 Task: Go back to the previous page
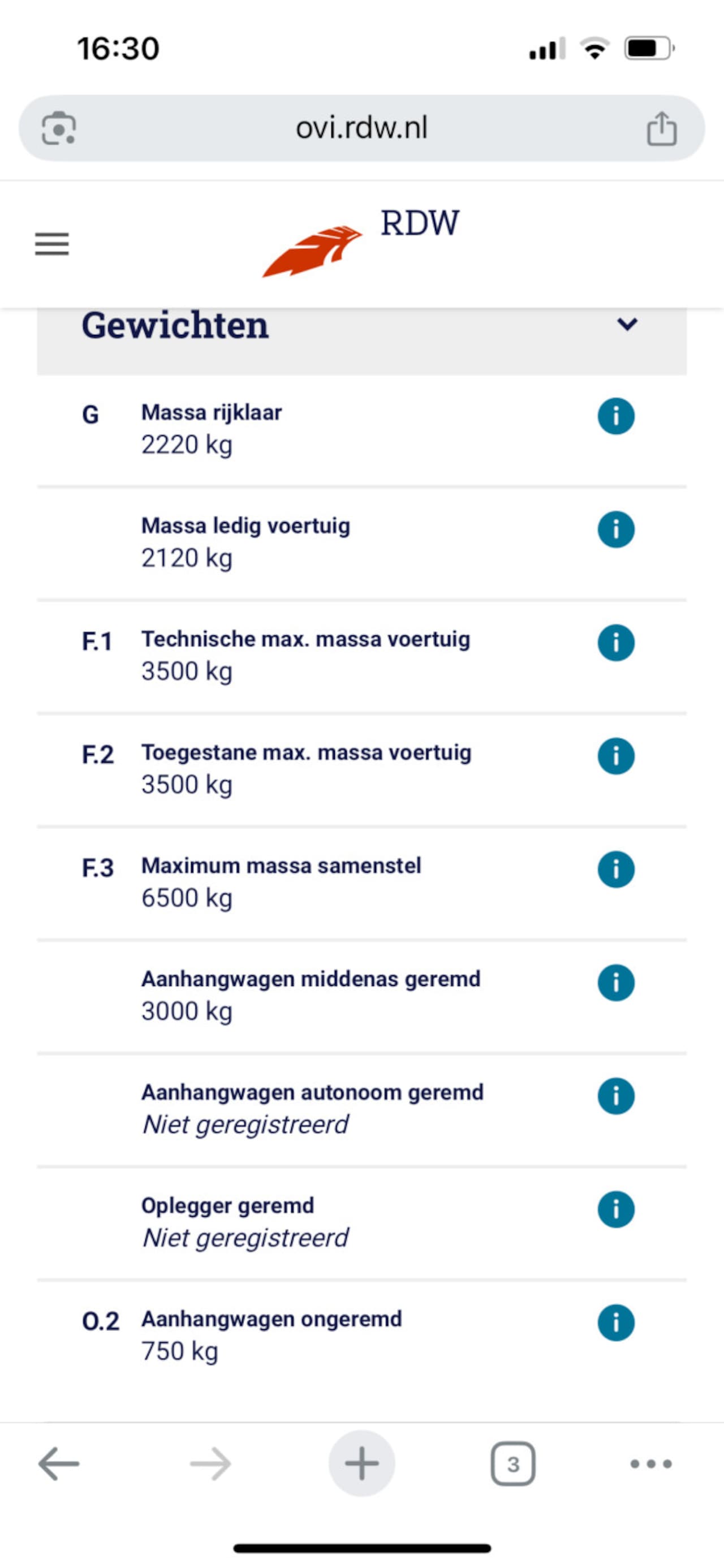click(59, 1463)
